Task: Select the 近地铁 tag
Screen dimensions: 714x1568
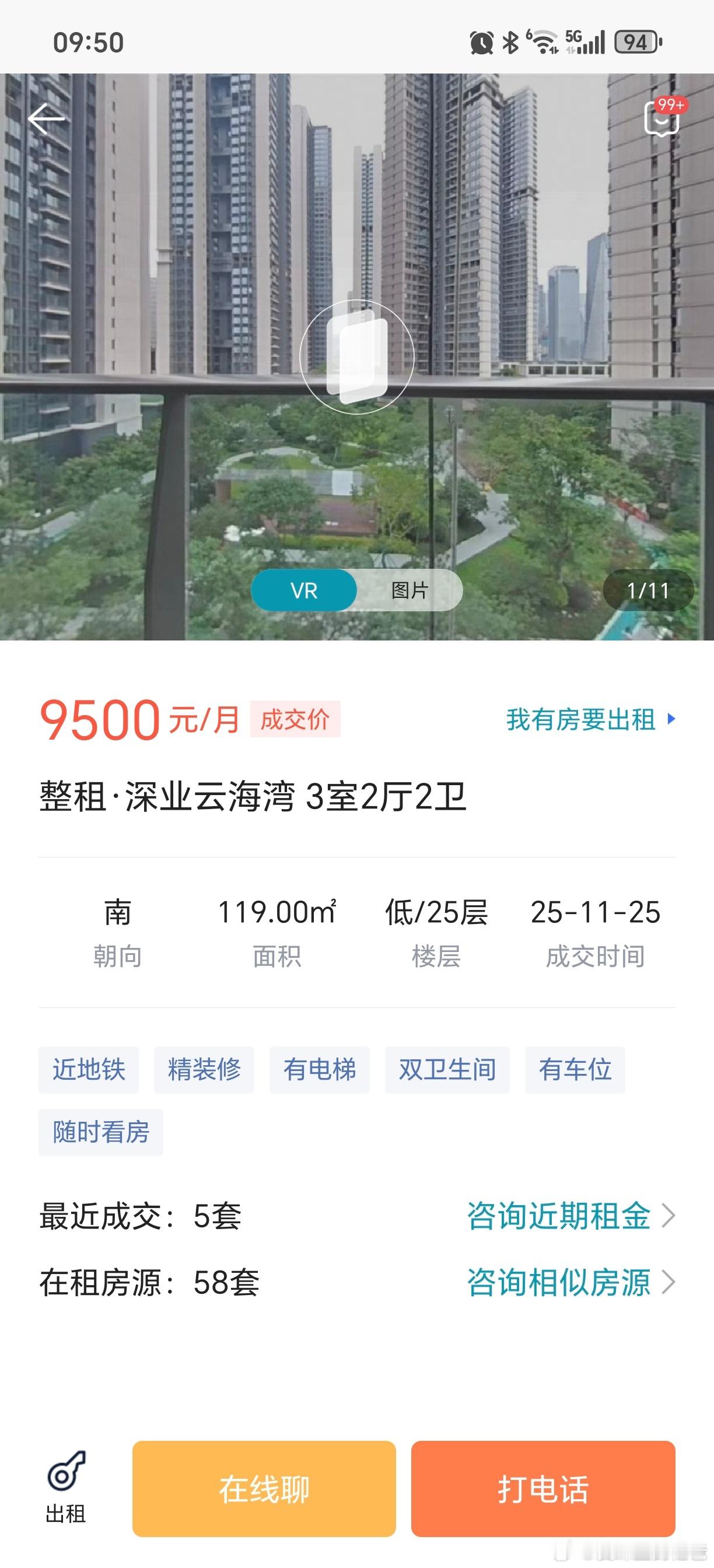Action: tap(87, 1069)
